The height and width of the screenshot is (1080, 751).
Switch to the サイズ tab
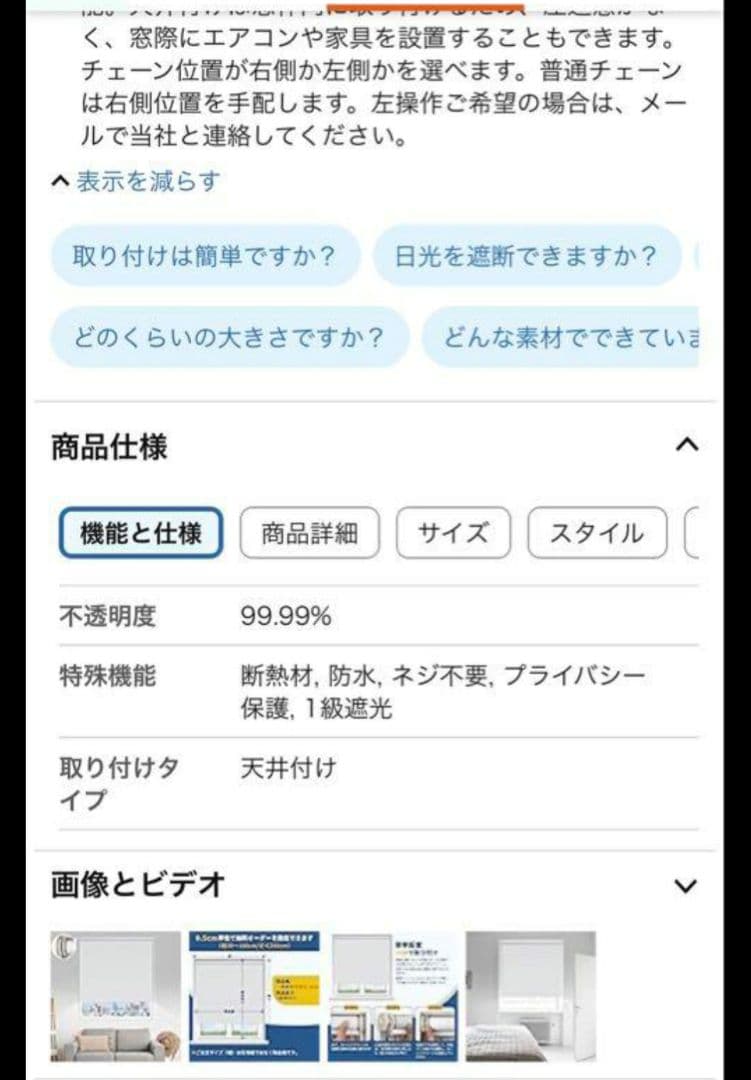(x=453, y=533)
